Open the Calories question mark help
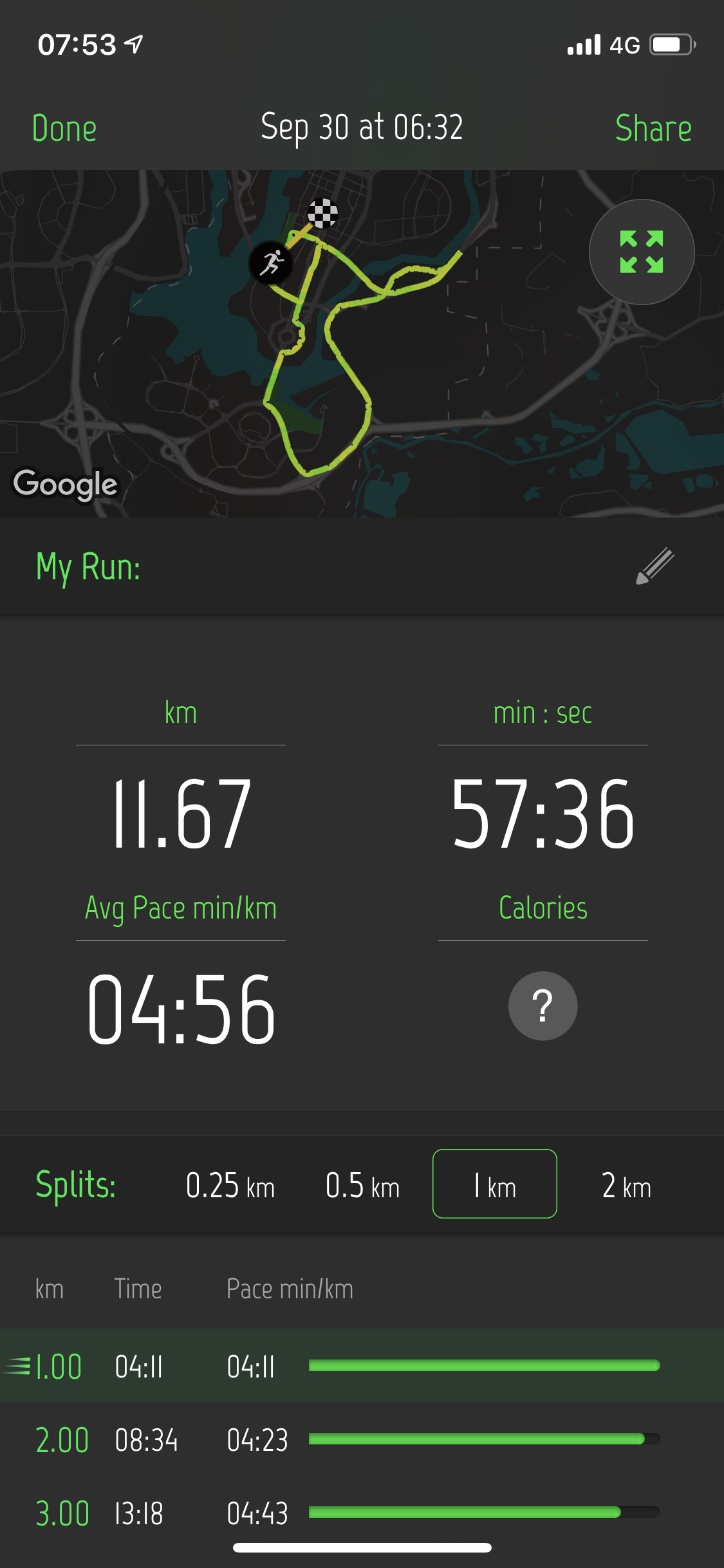The height and width of the screenshot is (1568, 724). click(x=543, y=1005)
